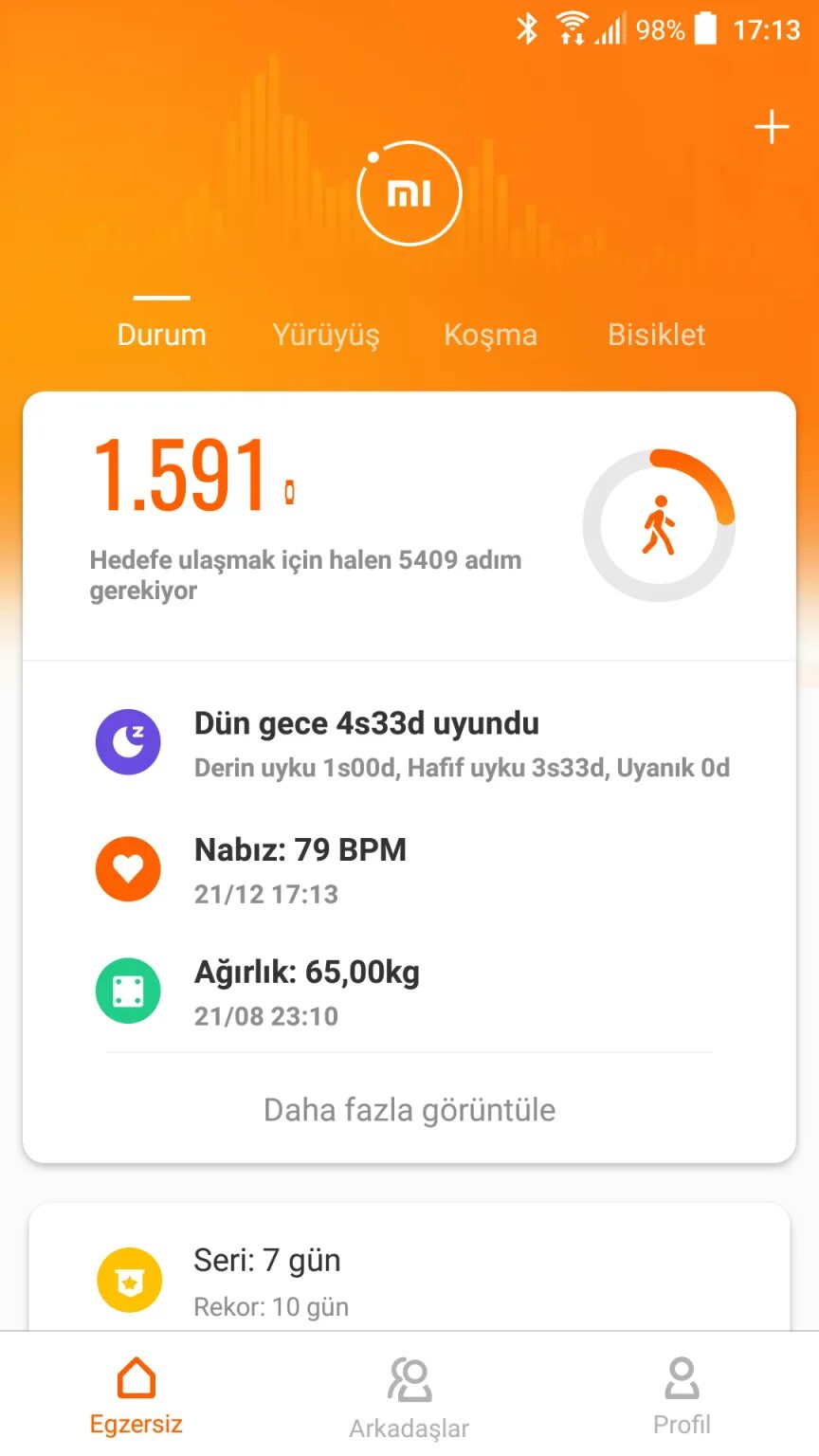Go to the Durum tab

click(x=161, y=335)
